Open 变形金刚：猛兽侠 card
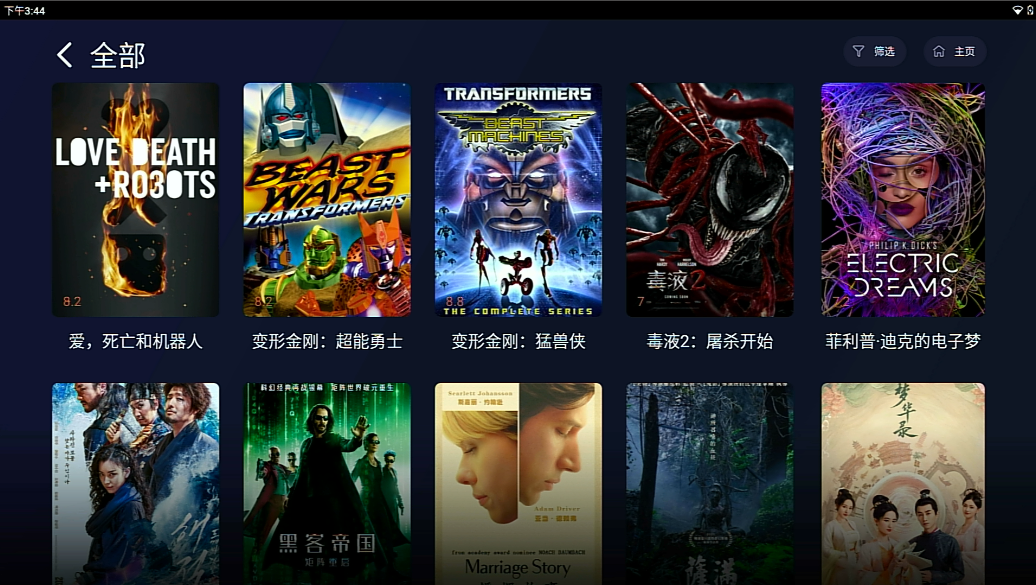 pyautogui.click(x=518, y=200)
